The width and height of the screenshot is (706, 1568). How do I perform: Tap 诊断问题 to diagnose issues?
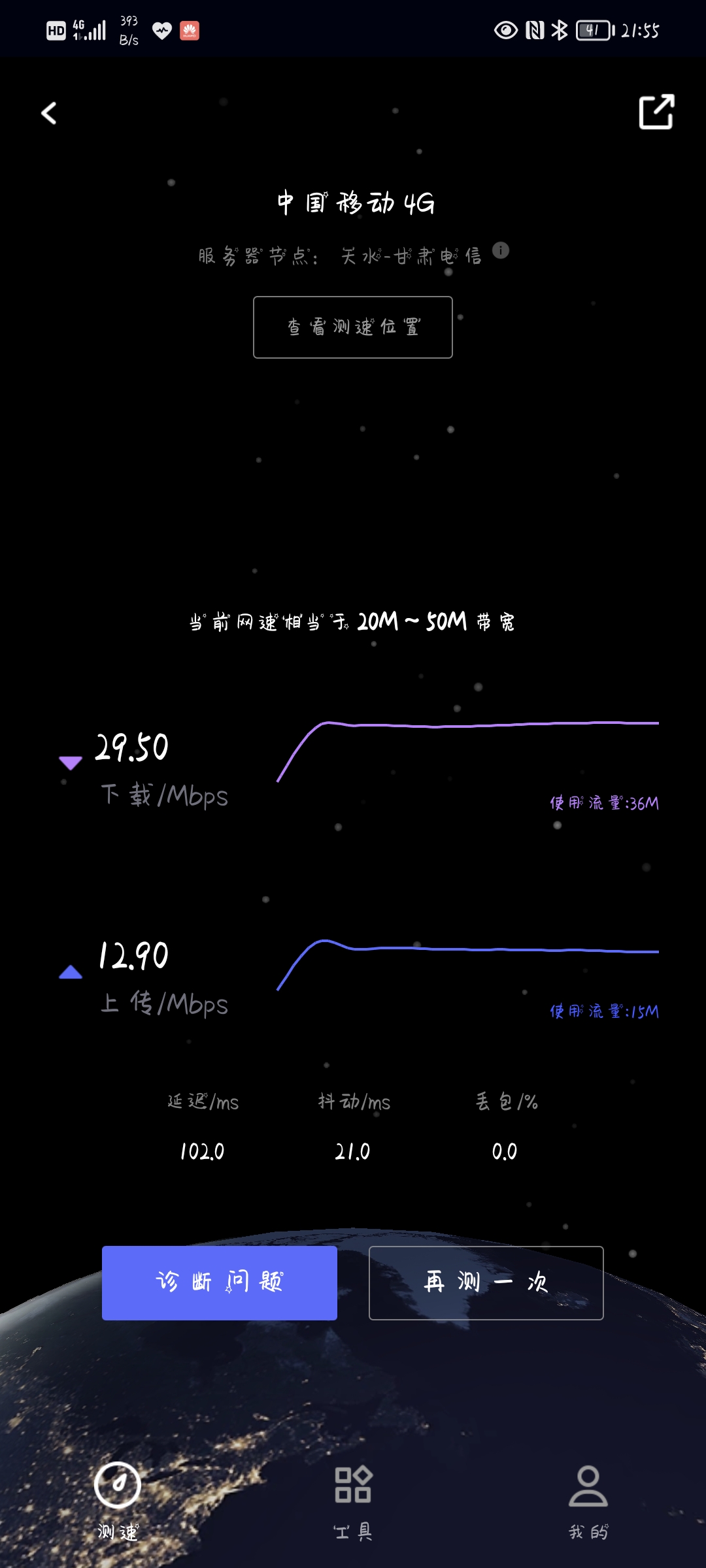(220, 1283)
